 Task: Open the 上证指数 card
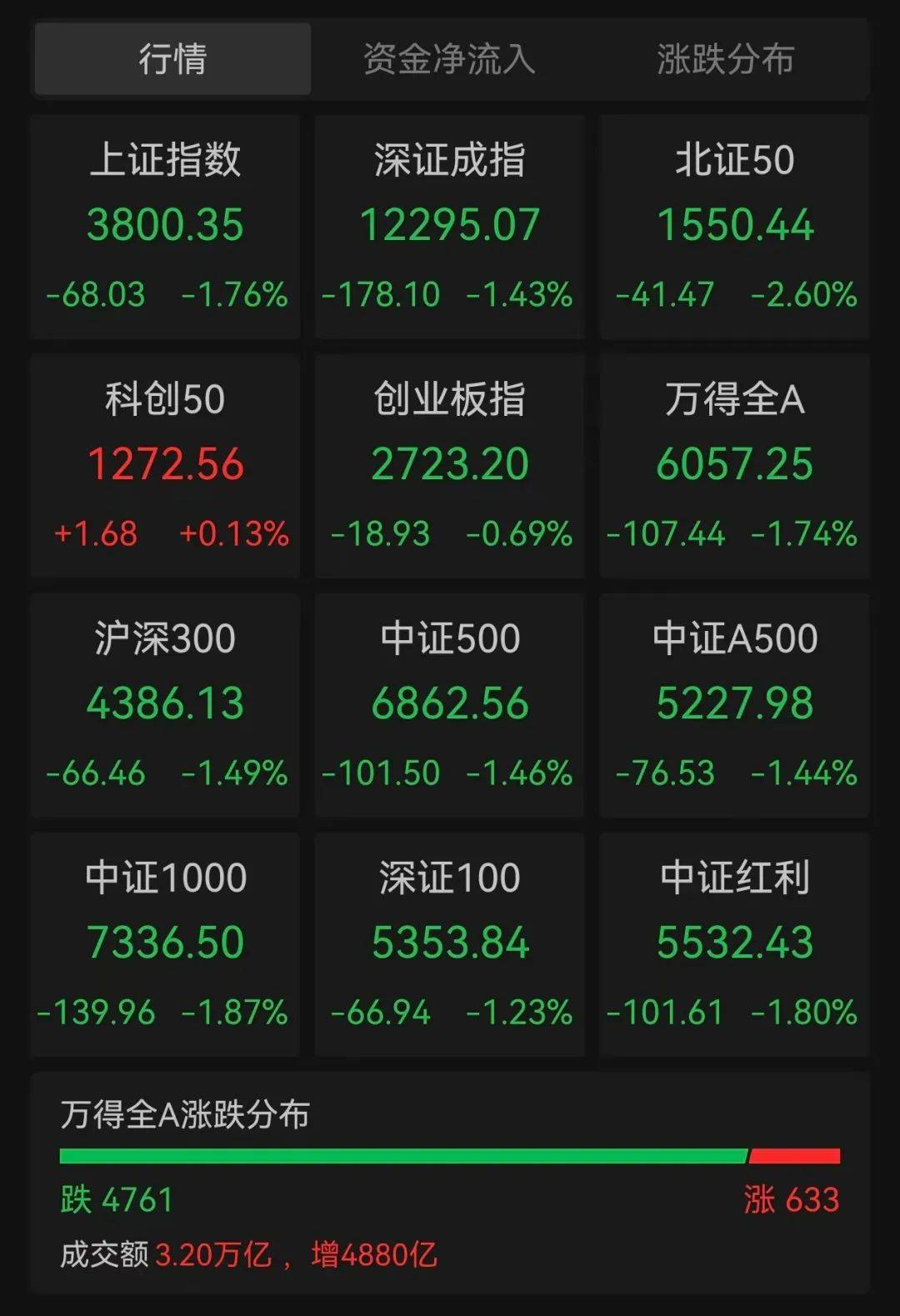[x=165, y=225]
